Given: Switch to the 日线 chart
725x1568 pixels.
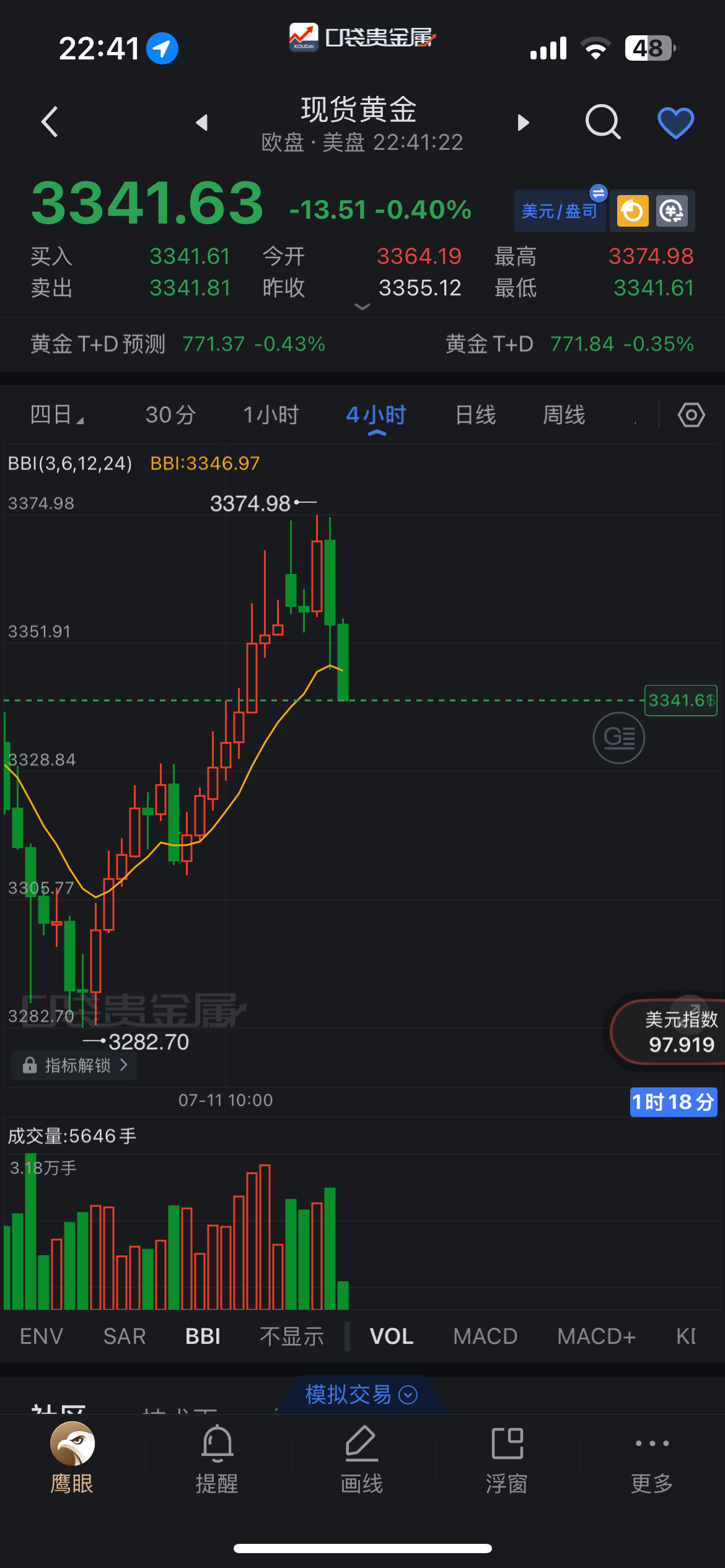Looking at the screenshot, I should (x=475, y=414).
